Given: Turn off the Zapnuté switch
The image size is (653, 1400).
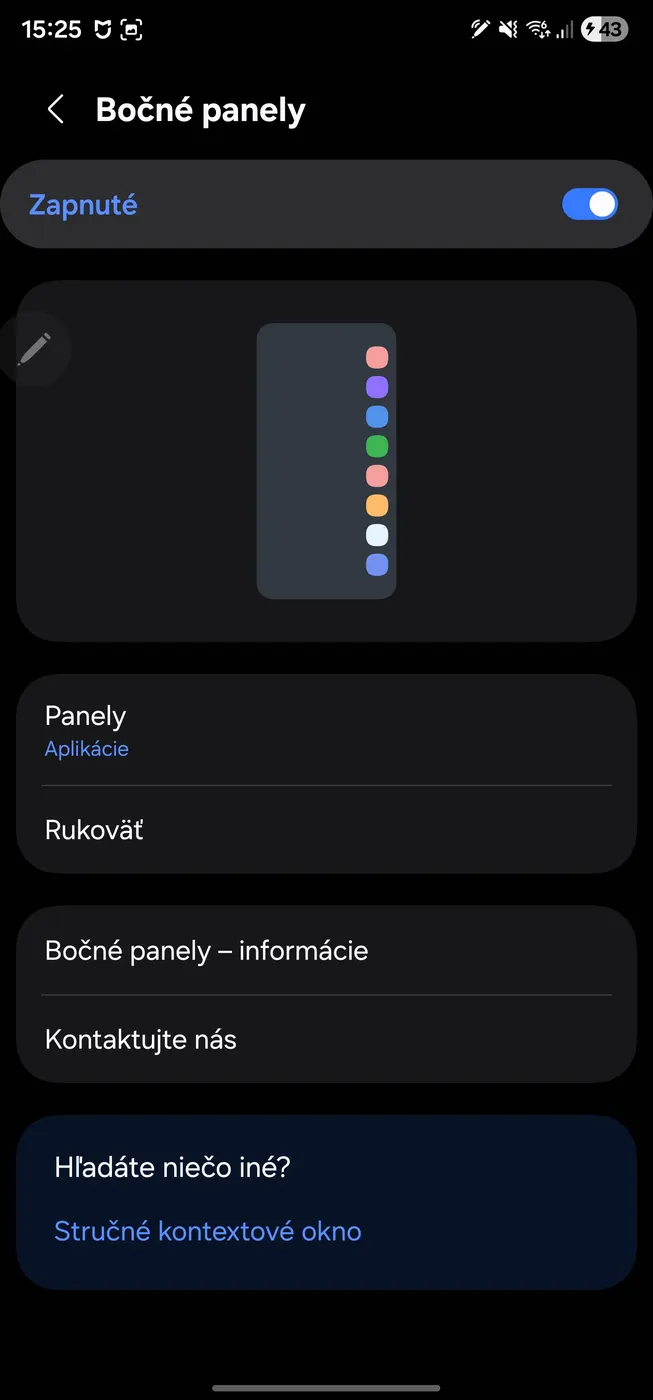Looking at the screenshot, I should point(589,205).
